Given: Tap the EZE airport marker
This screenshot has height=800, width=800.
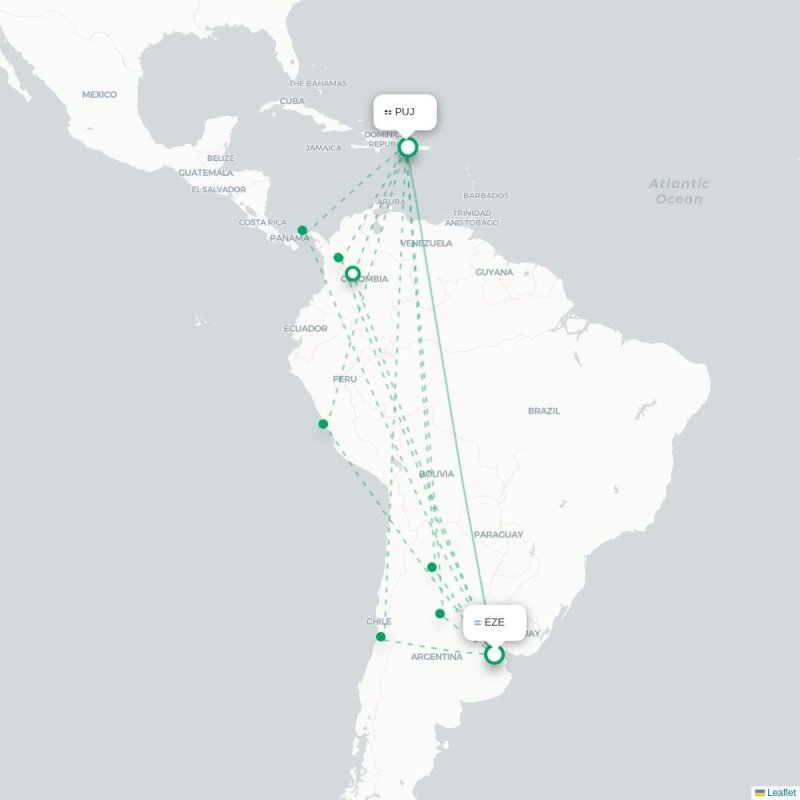Looking at the screenshot, I should pos(494,655).
